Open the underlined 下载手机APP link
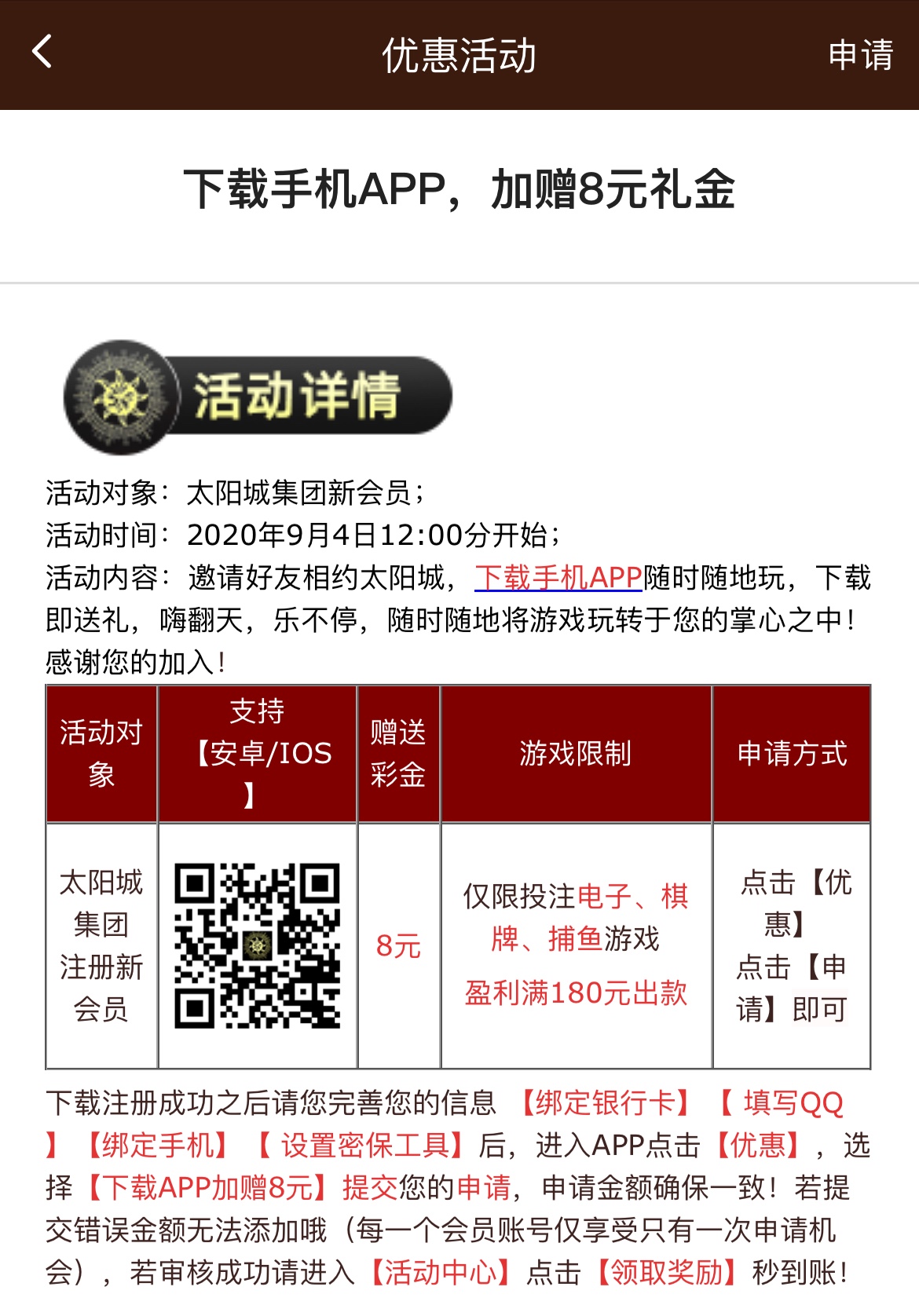This screenshot has width=919, height=1316. [558, 578]
